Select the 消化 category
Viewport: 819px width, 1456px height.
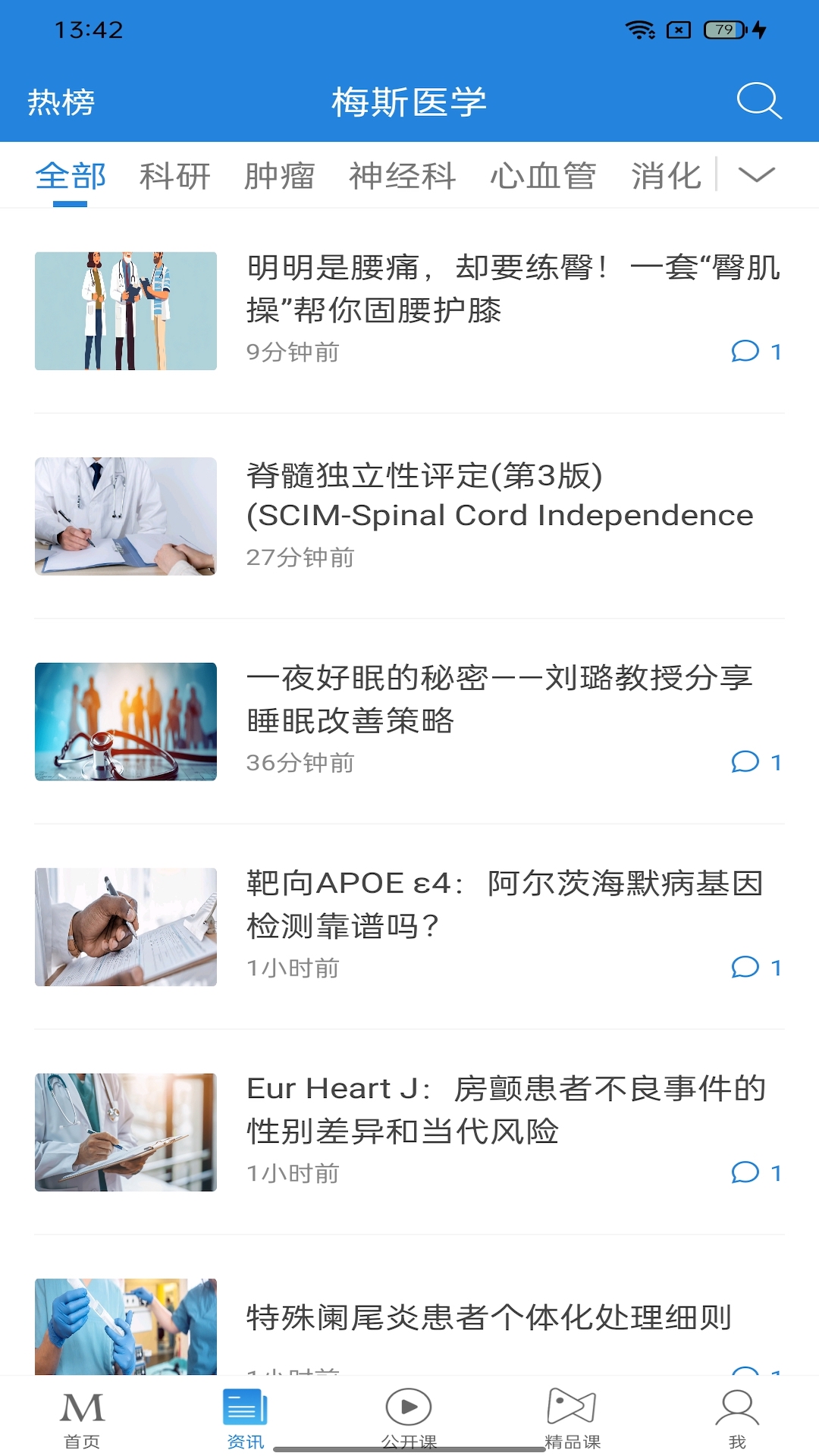click(667, 175)
